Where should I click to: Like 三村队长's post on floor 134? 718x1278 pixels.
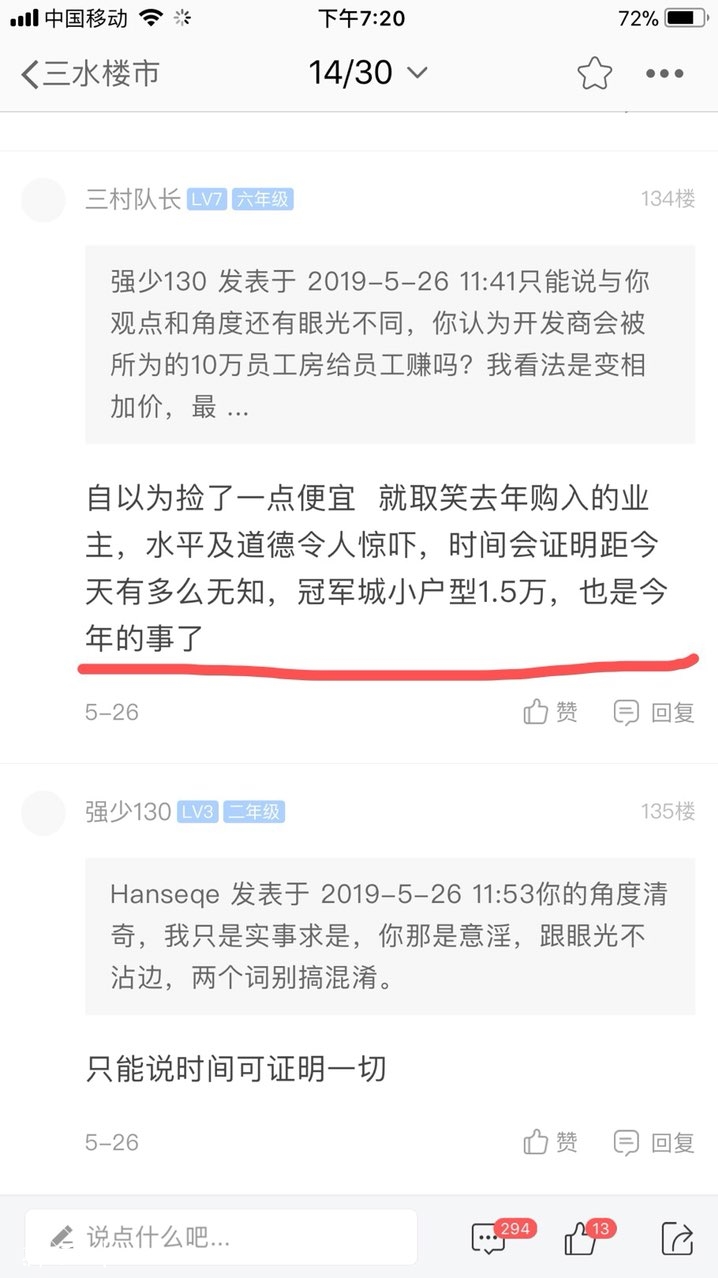coord(550,712)
